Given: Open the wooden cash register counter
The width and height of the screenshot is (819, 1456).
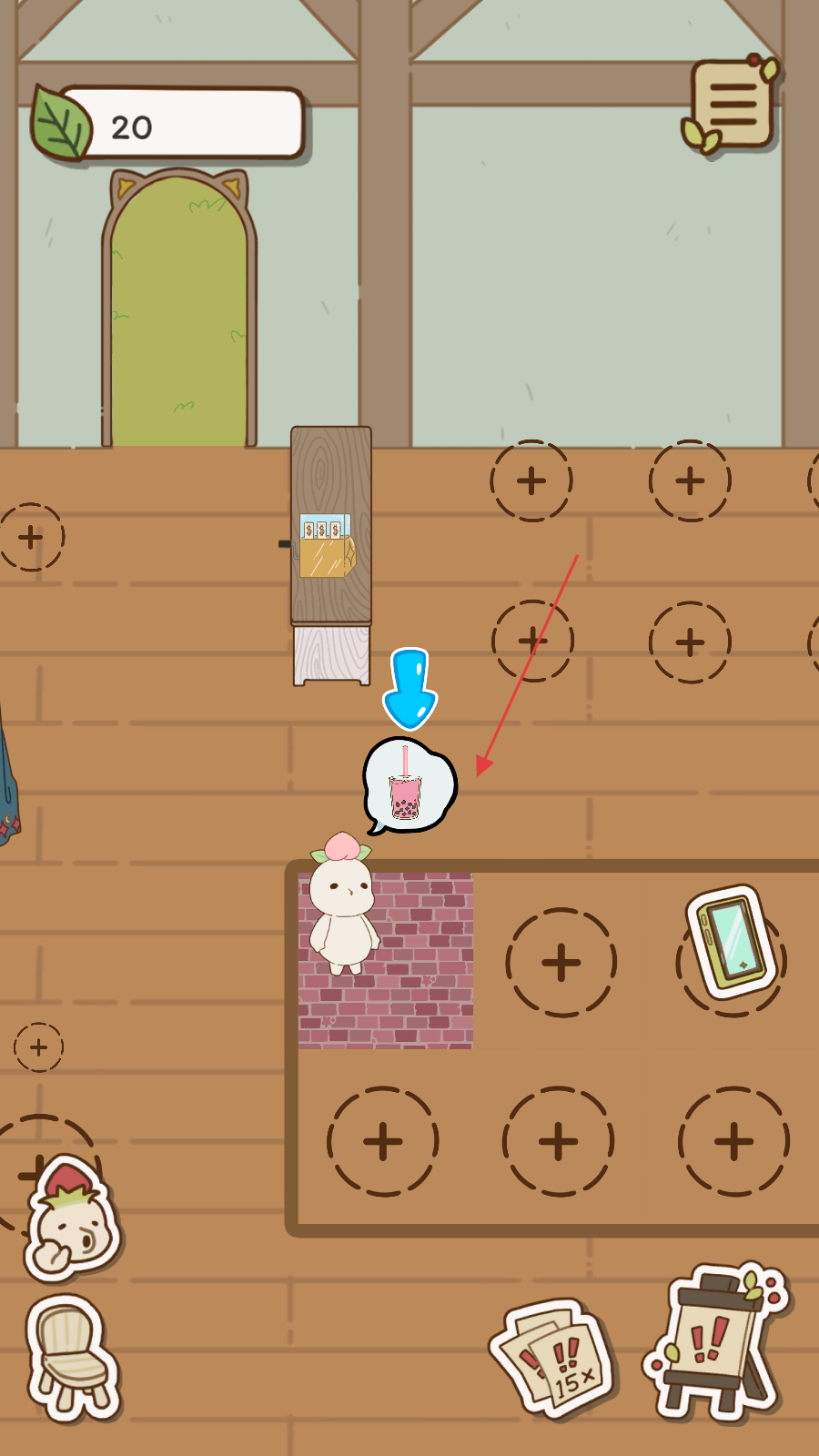Looking at the screenshot, I should [x=330, y=541].
